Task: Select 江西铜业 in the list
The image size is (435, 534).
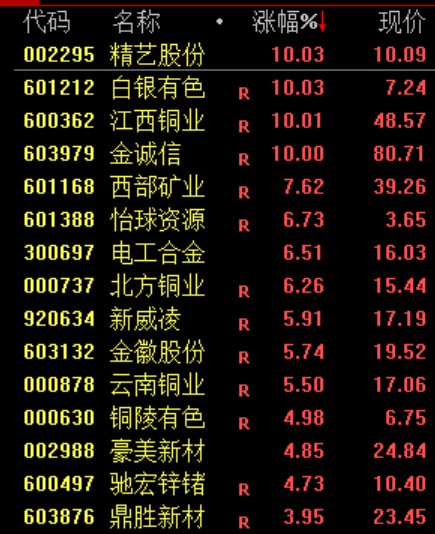Action: [x=224, y=121]
